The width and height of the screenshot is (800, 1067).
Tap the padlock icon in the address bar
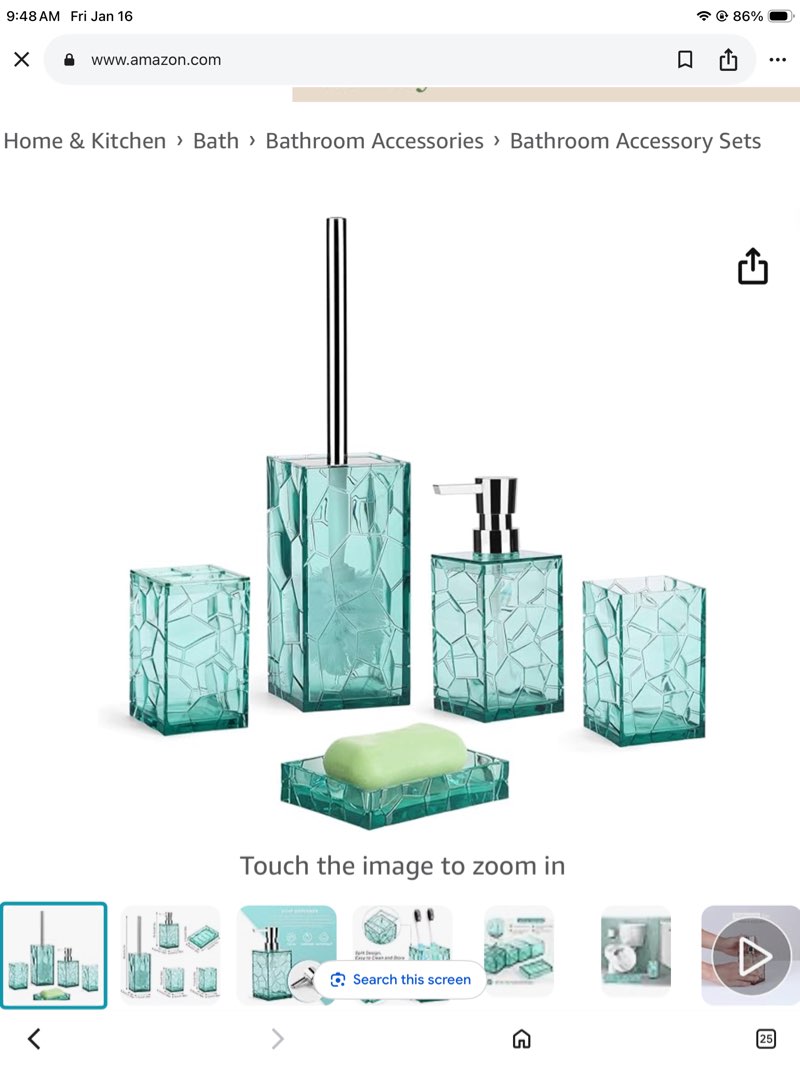pos(68,59)
